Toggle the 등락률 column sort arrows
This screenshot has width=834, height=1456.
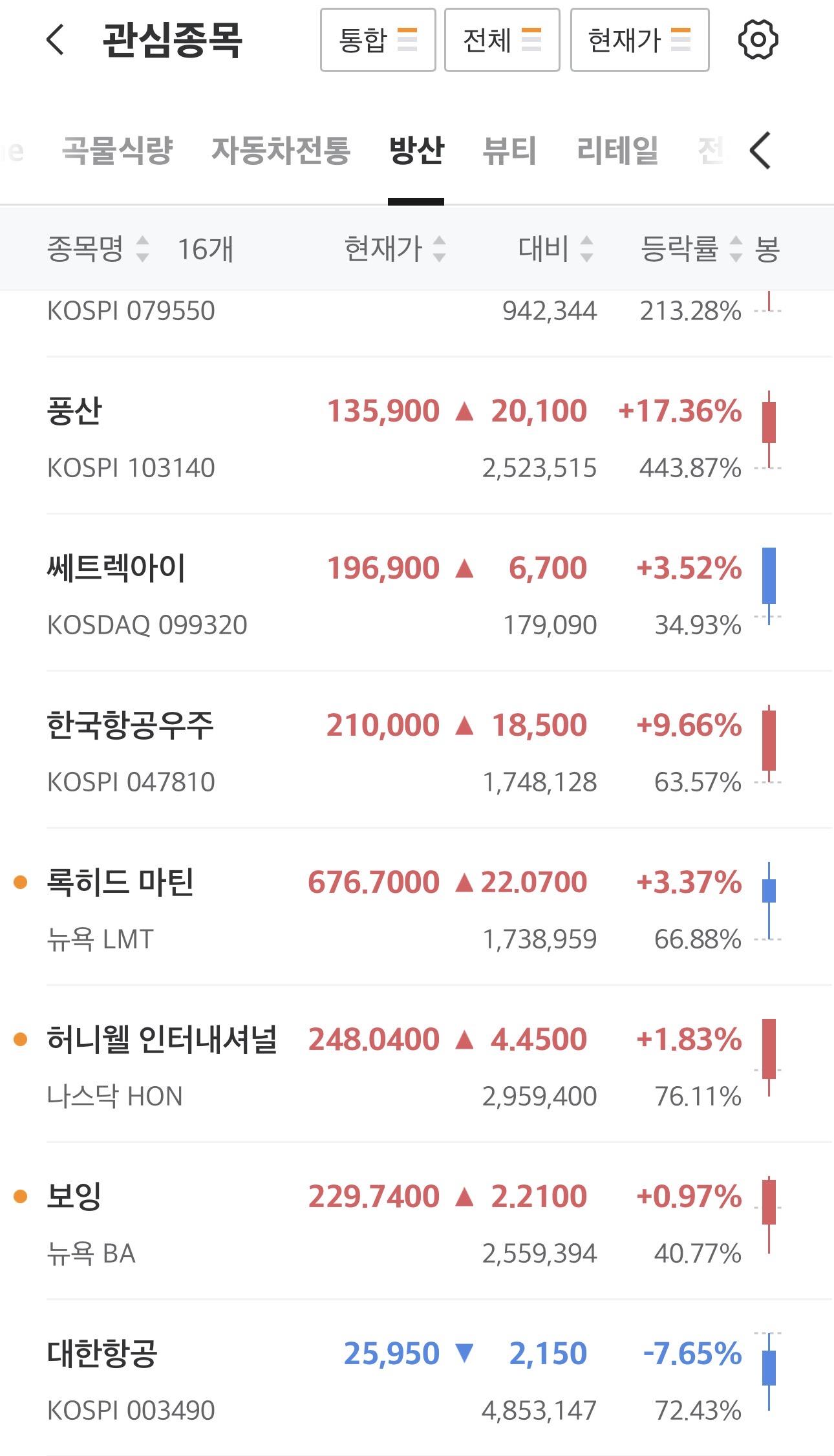[734, 252]
